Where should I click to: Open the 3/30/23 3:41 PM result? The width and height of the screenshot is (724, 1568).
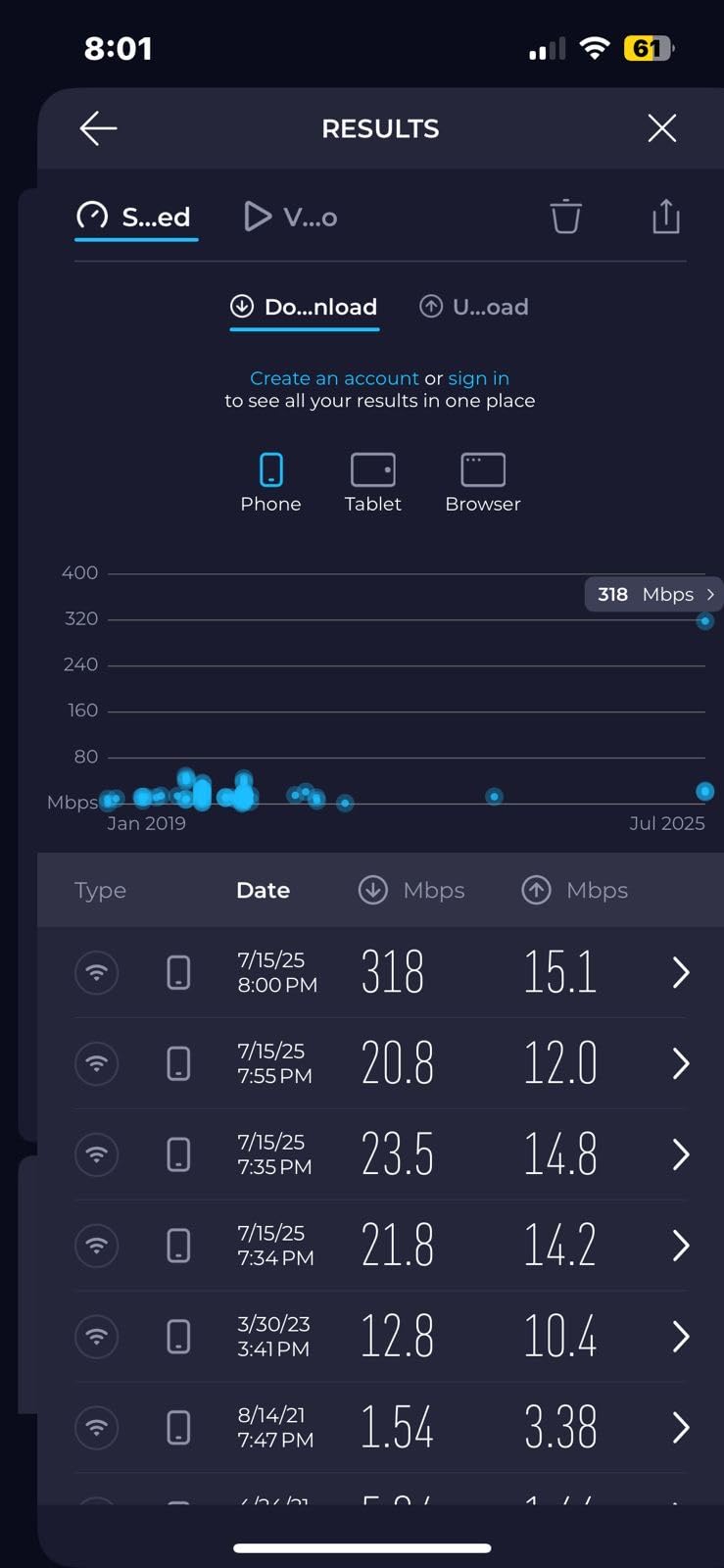point(381,1337)
